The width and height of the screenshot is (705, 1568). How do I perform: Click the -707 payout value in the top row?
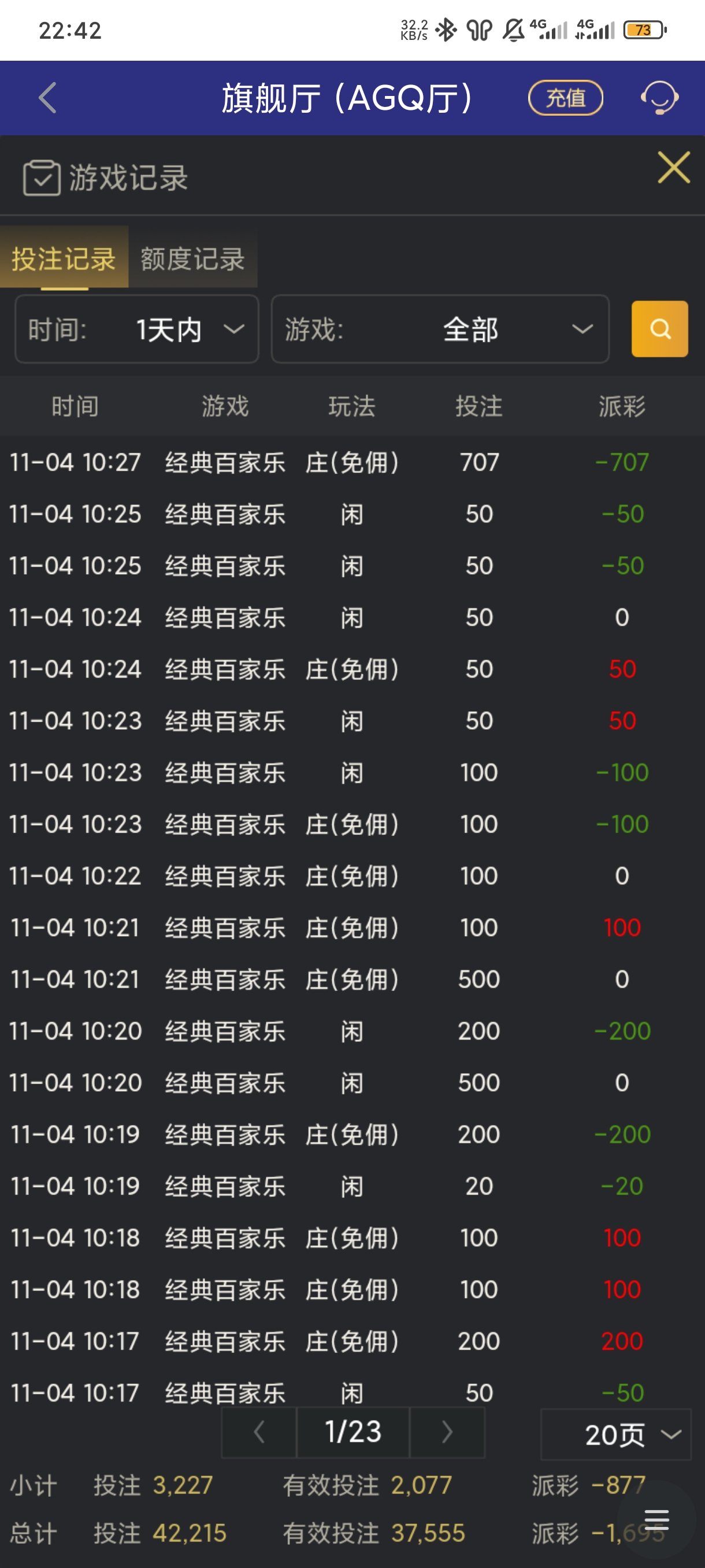tap(622, 462)
